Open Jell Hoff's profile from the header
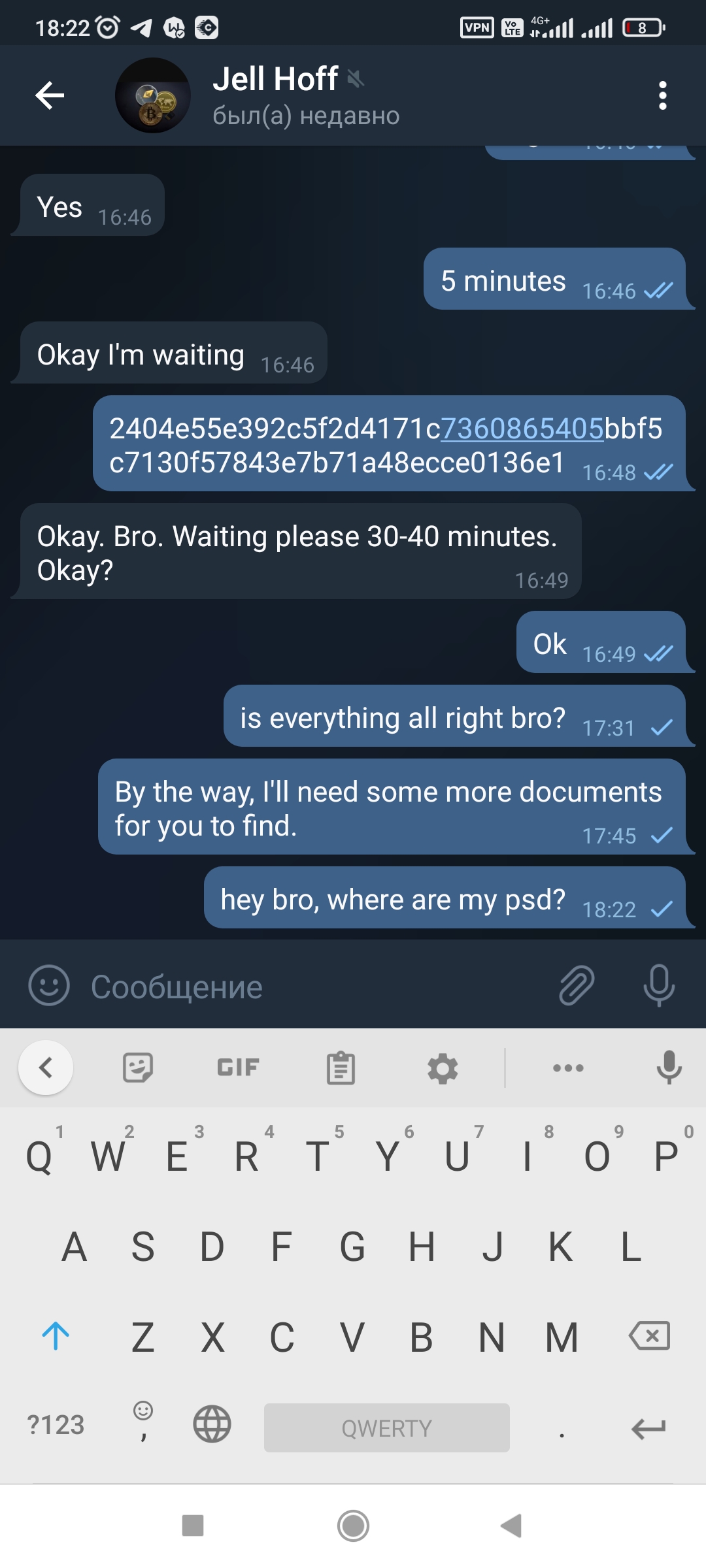This screenshot has height=1568, width=706. (275, 95)
